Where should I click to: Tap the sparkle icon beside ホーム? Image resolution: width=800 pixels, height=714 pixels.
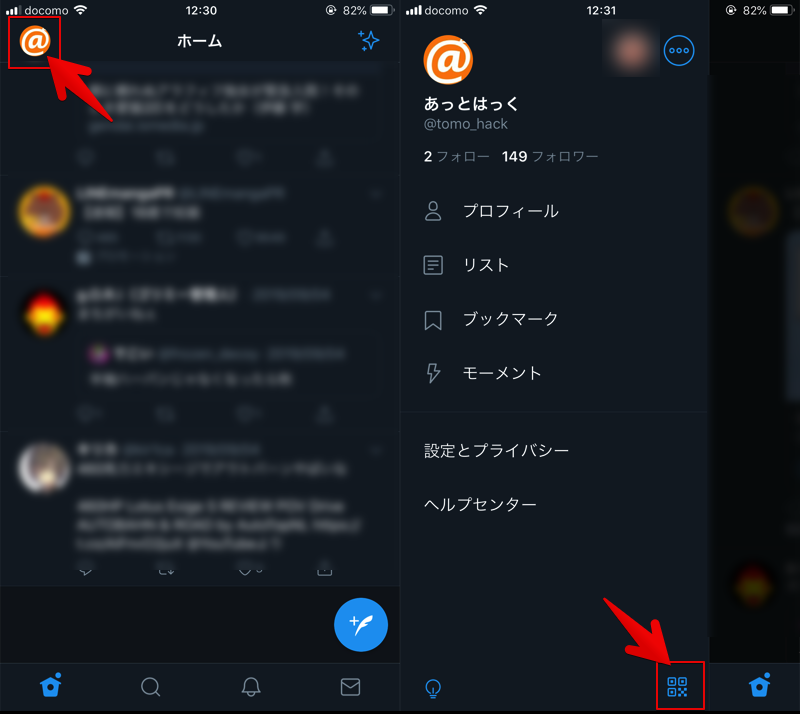[368, 41]
